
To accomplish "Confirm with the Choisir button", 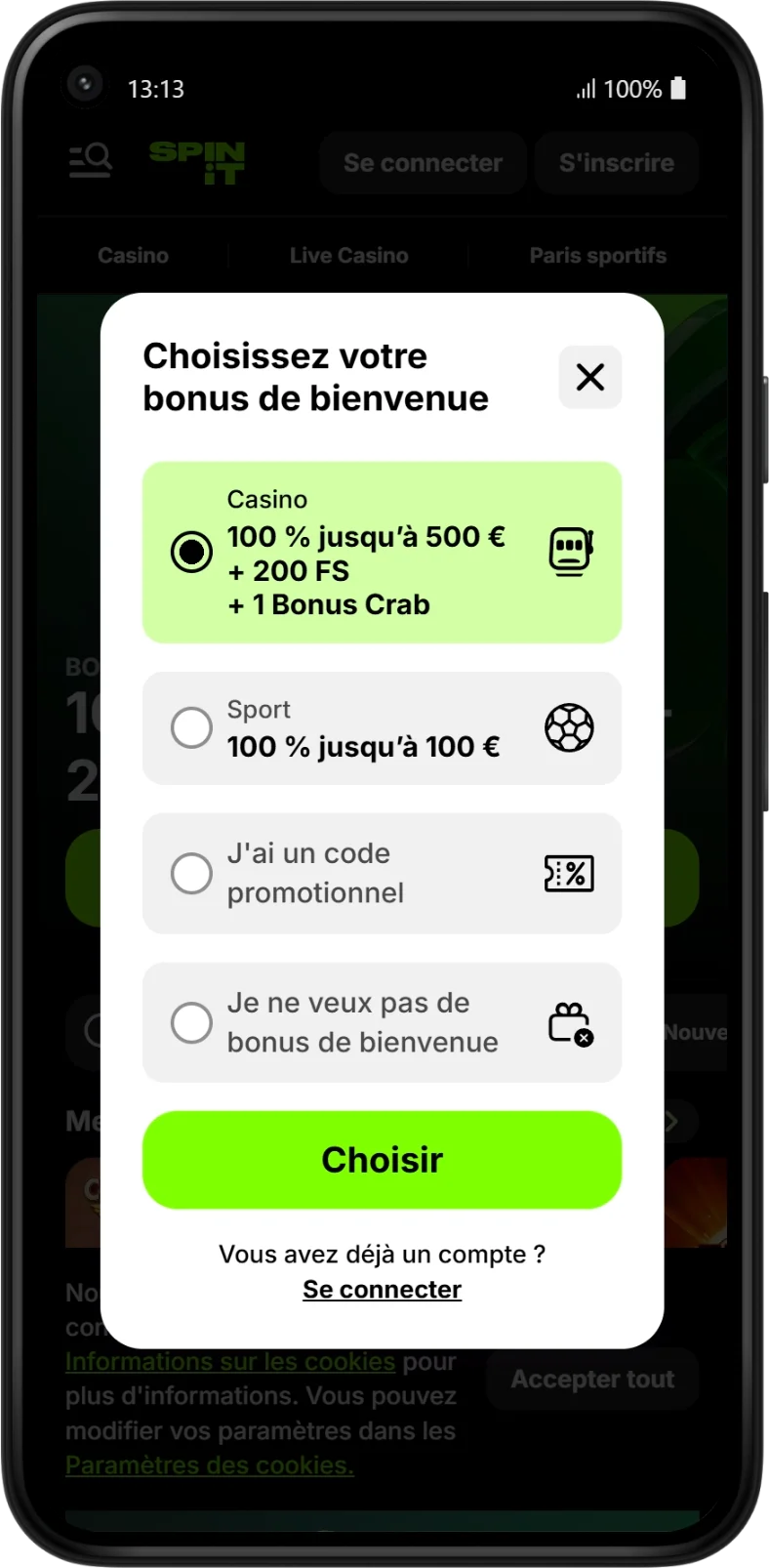I will click(382, 1160).
